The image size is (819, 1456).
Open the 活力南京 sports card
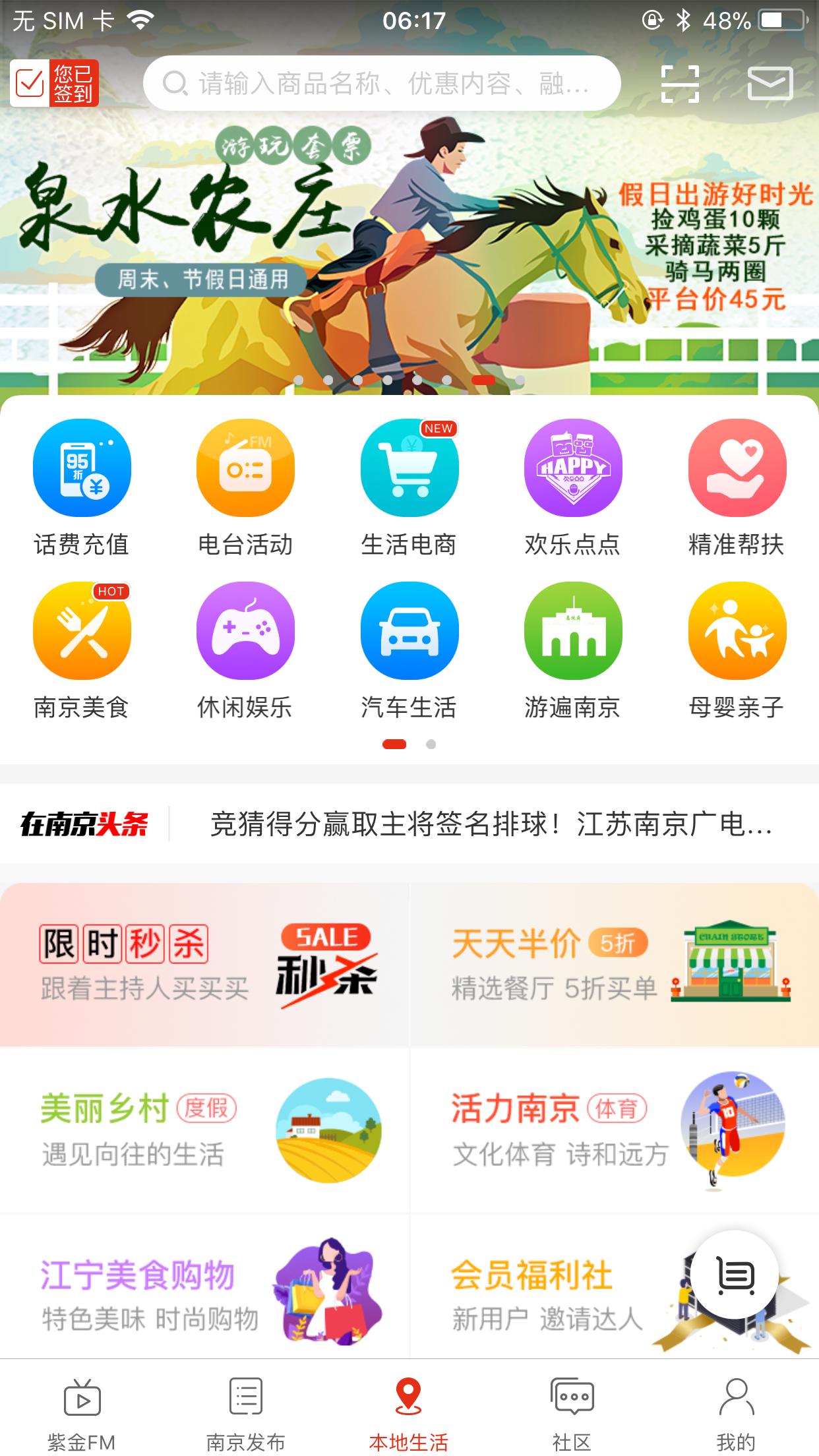pos(615,1130)
